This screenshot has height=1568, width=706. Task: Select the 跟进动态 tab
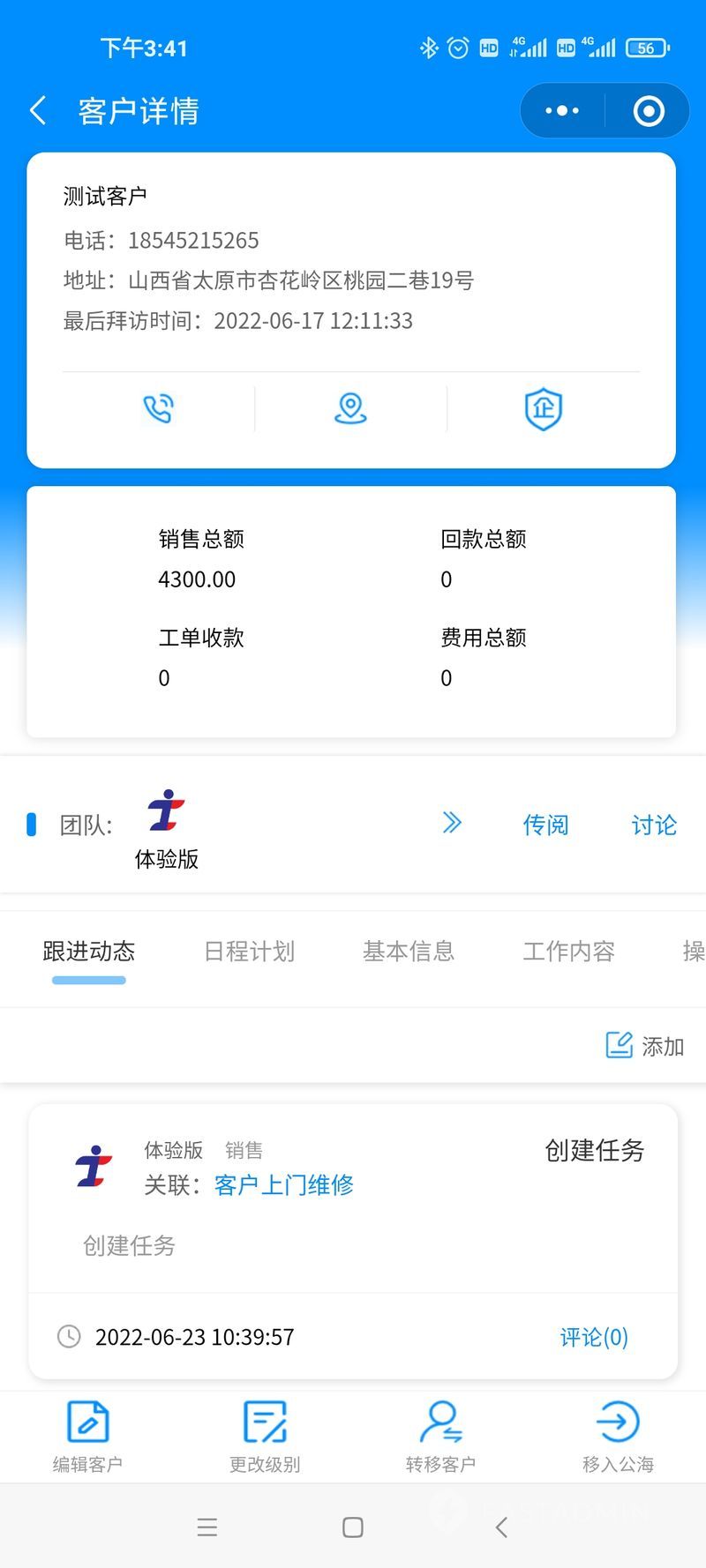click(88, 951)
